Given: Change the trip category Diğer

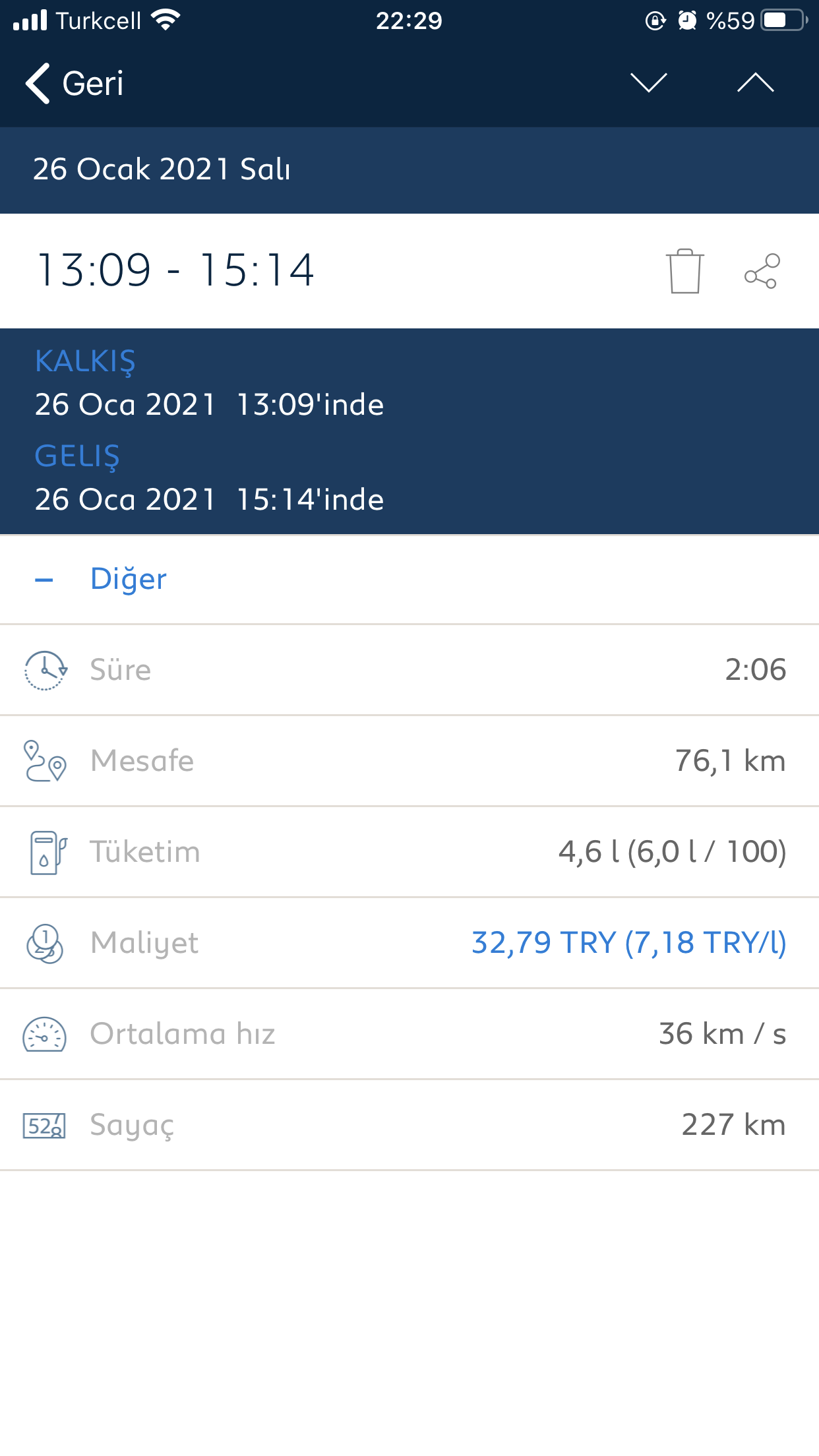Looking at the screenshot, I should (x=409, y=580).
